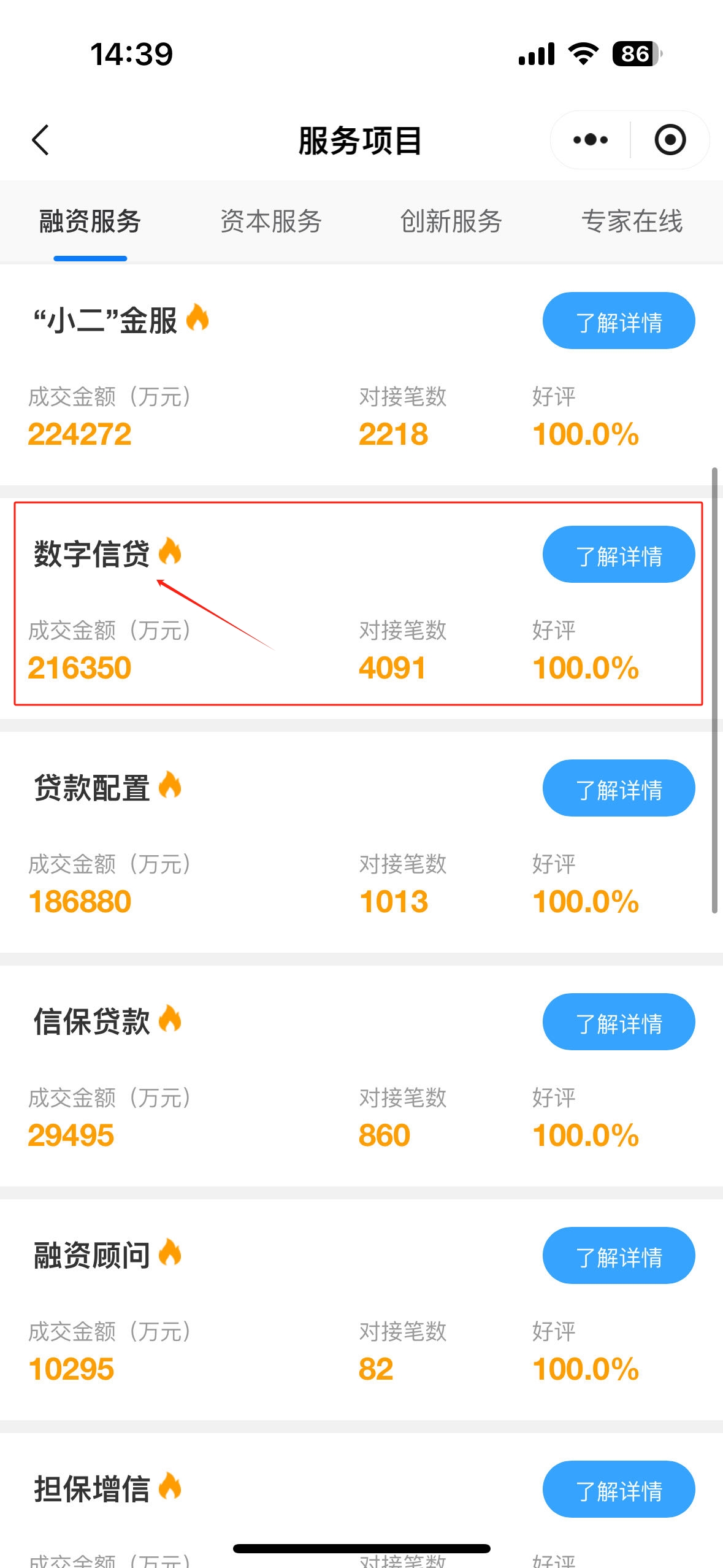Open details of 贷款配置
The width and height of the screenshot is (723, 1568).
point(618,788)
